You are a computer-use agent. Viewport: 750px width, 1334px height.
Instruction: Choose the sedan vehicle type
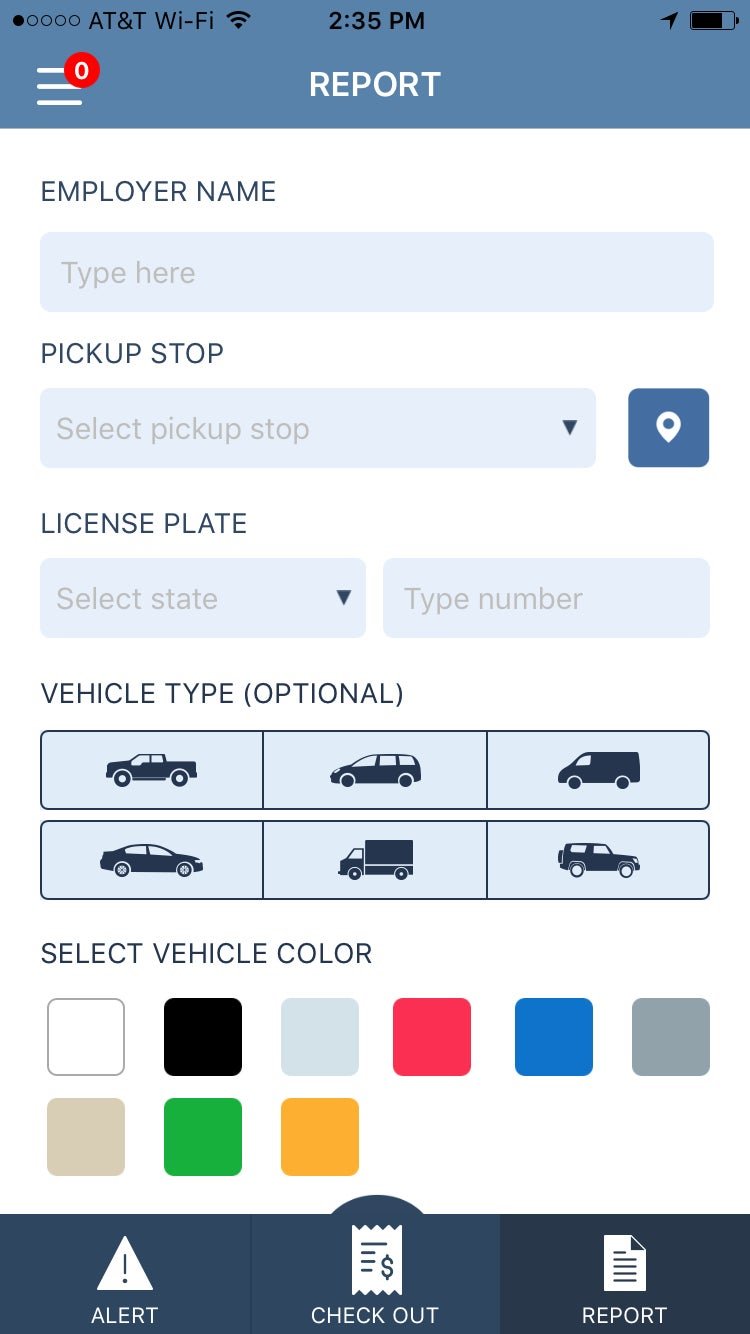click(x=152, y=860)
